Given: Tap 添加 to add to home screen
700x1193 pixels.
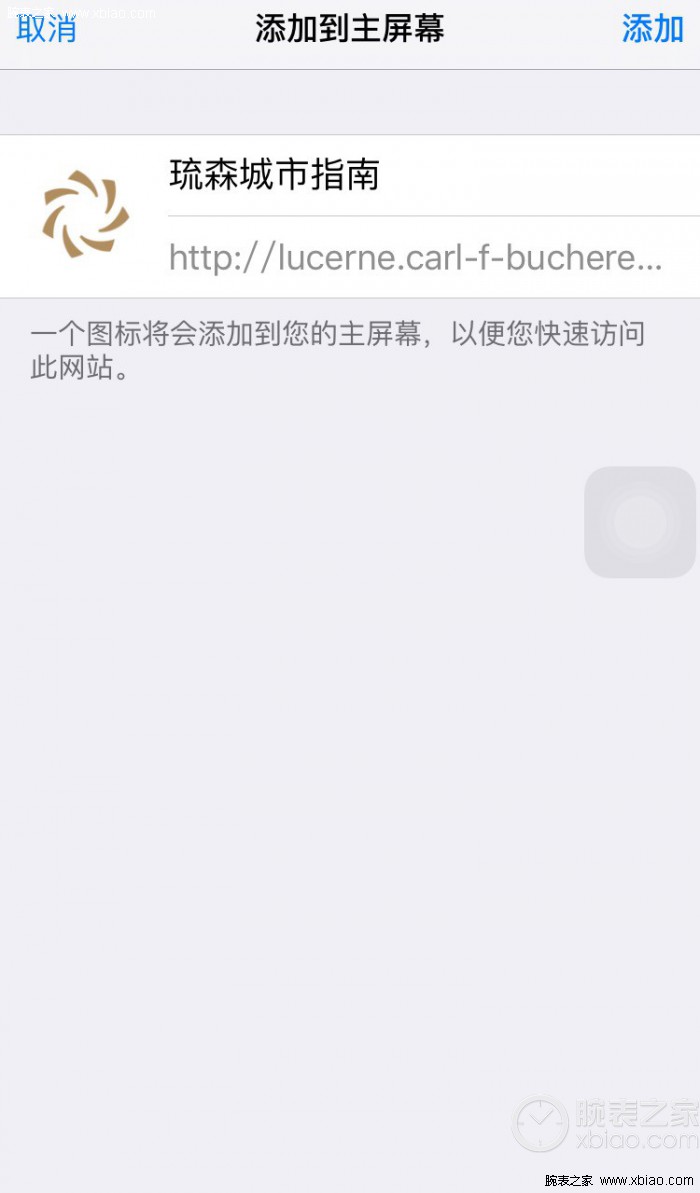Looking at the screenshot, I should (x=652, y=29).
